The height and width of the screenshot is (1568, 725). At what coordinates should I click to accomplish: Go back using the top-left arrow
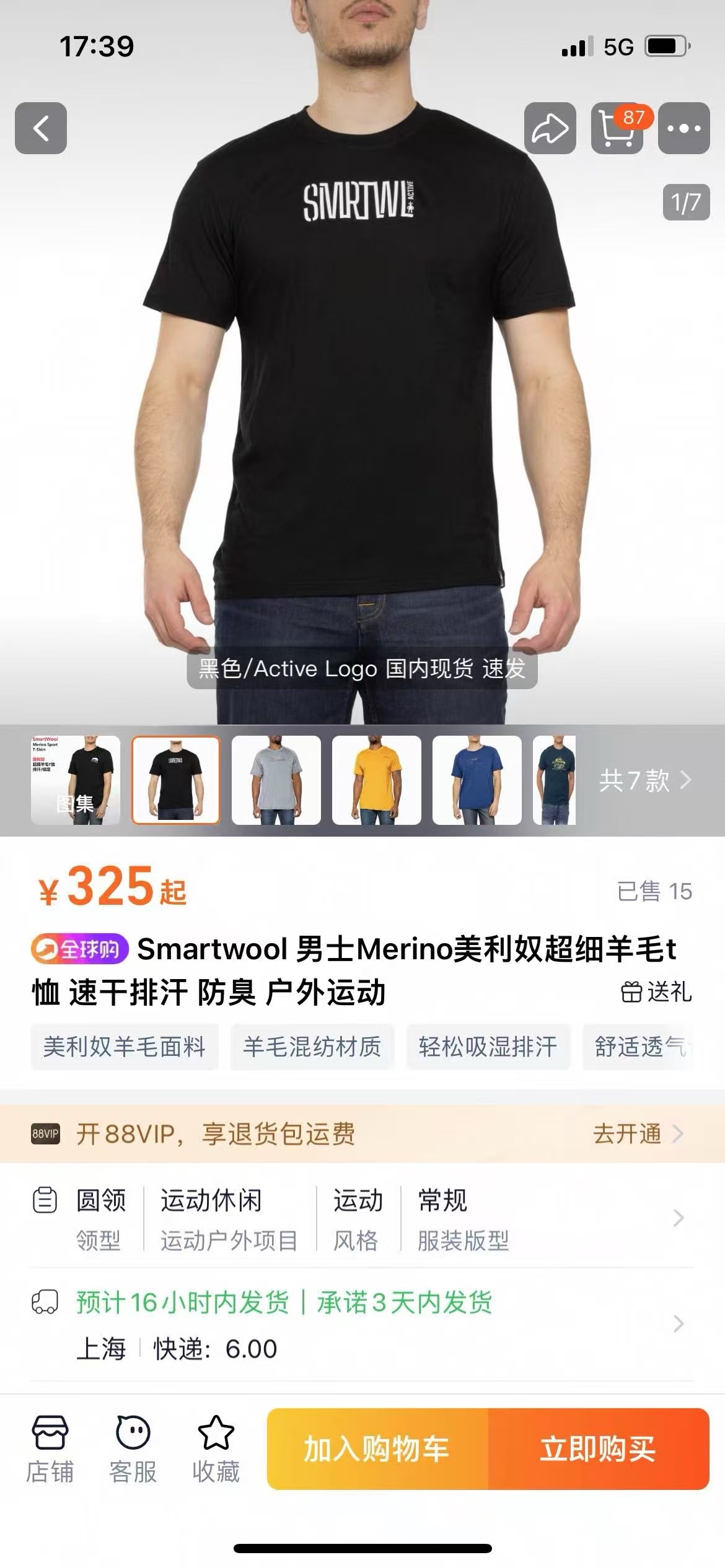click(41, 128)
